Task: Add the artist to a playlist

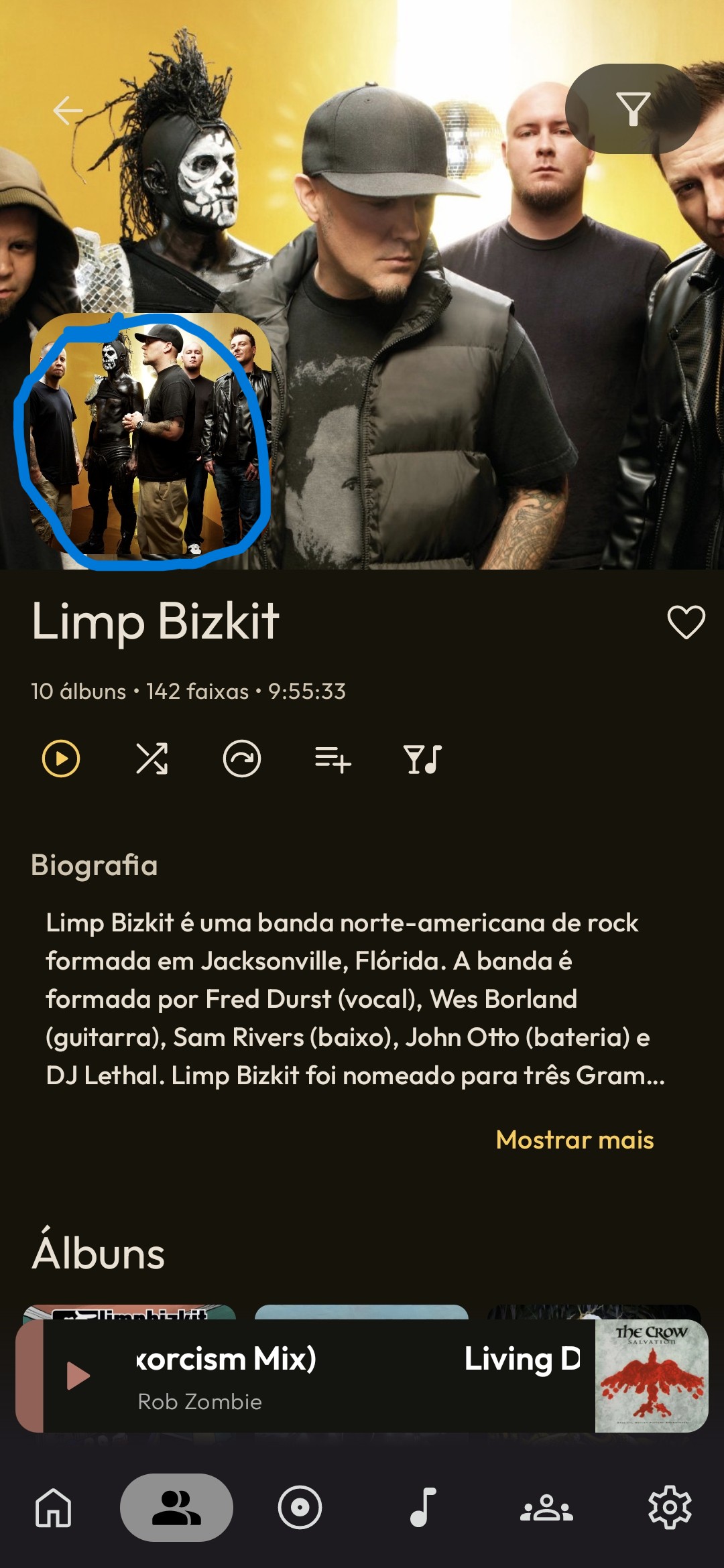Action: tap(333, 760)
